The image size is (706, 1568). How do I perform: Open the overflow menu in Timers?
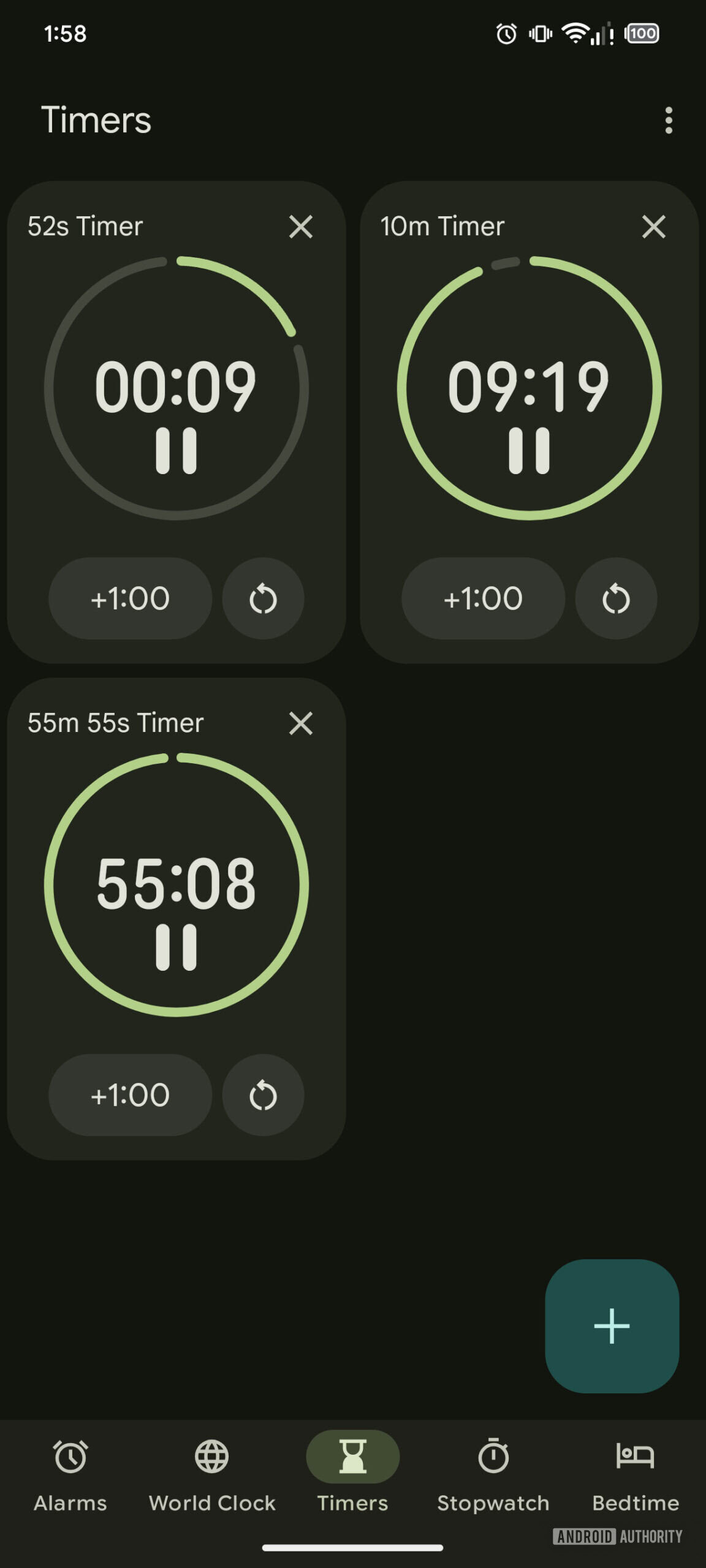click(x=669, y=120)
